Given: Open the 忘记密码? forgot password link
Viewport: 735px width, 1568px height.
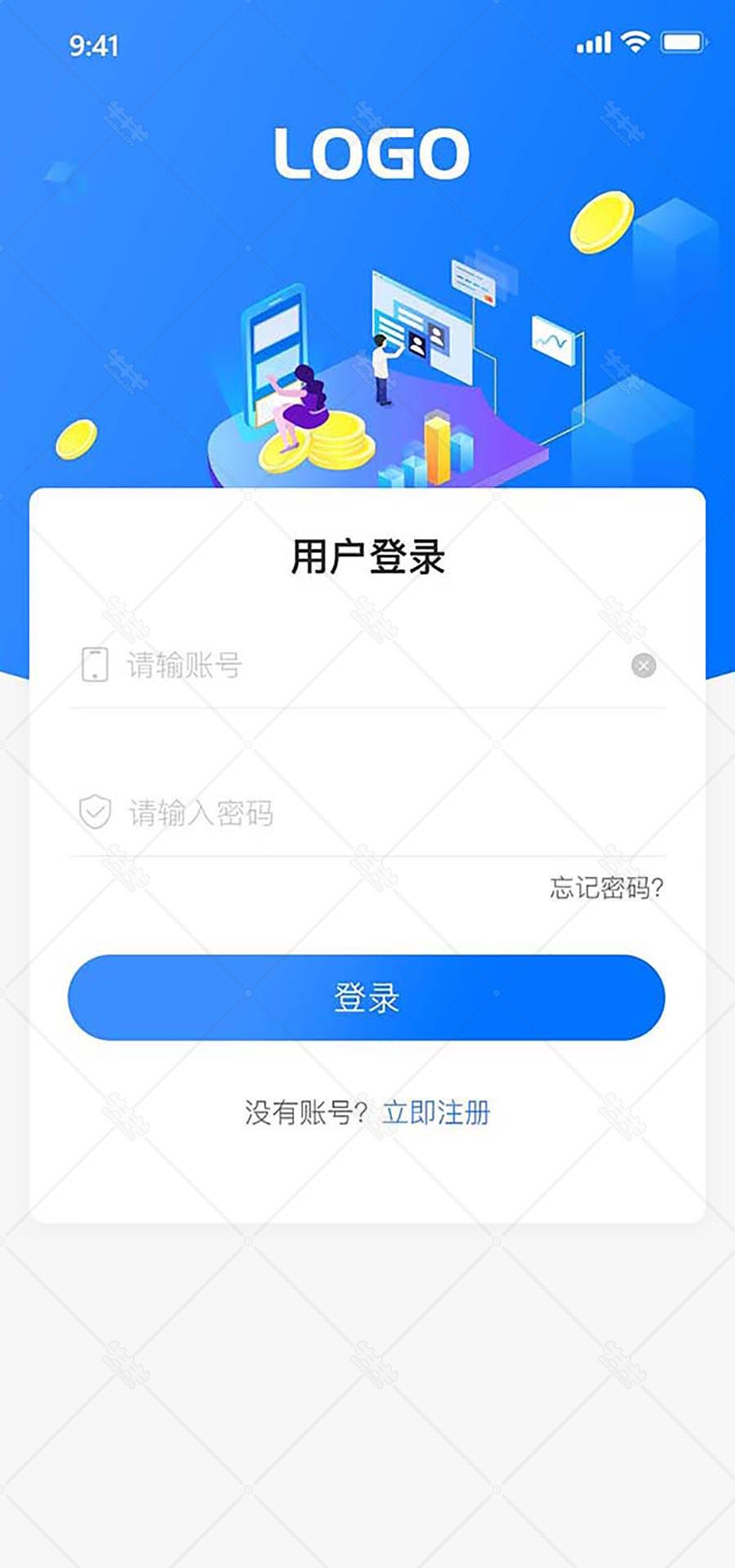Looking at the screenshot, I should pos(606,888).
